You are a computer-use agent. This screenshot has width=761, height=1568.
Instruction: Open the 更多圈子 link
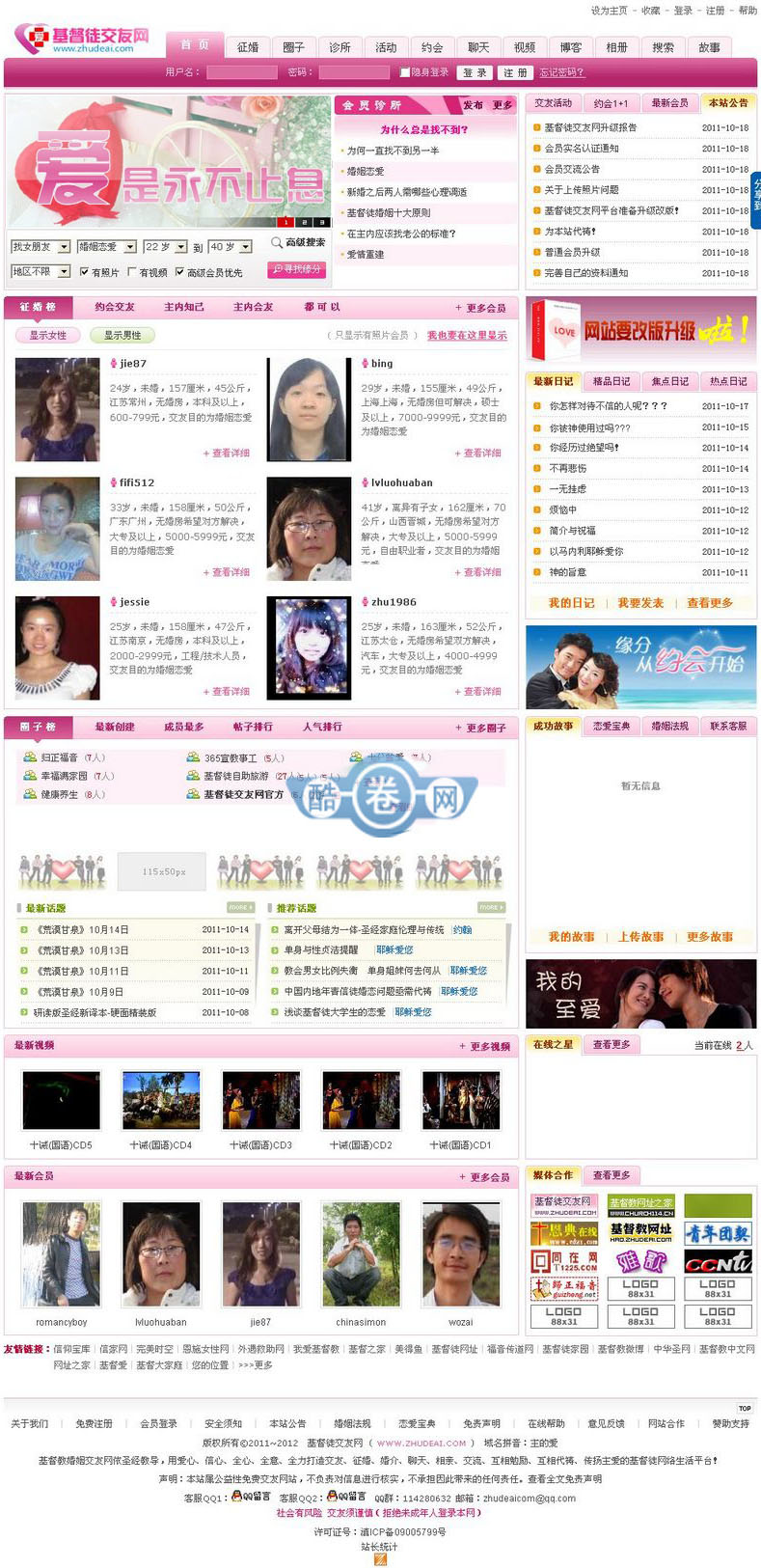pyautogui.click(x=488, y=728)
